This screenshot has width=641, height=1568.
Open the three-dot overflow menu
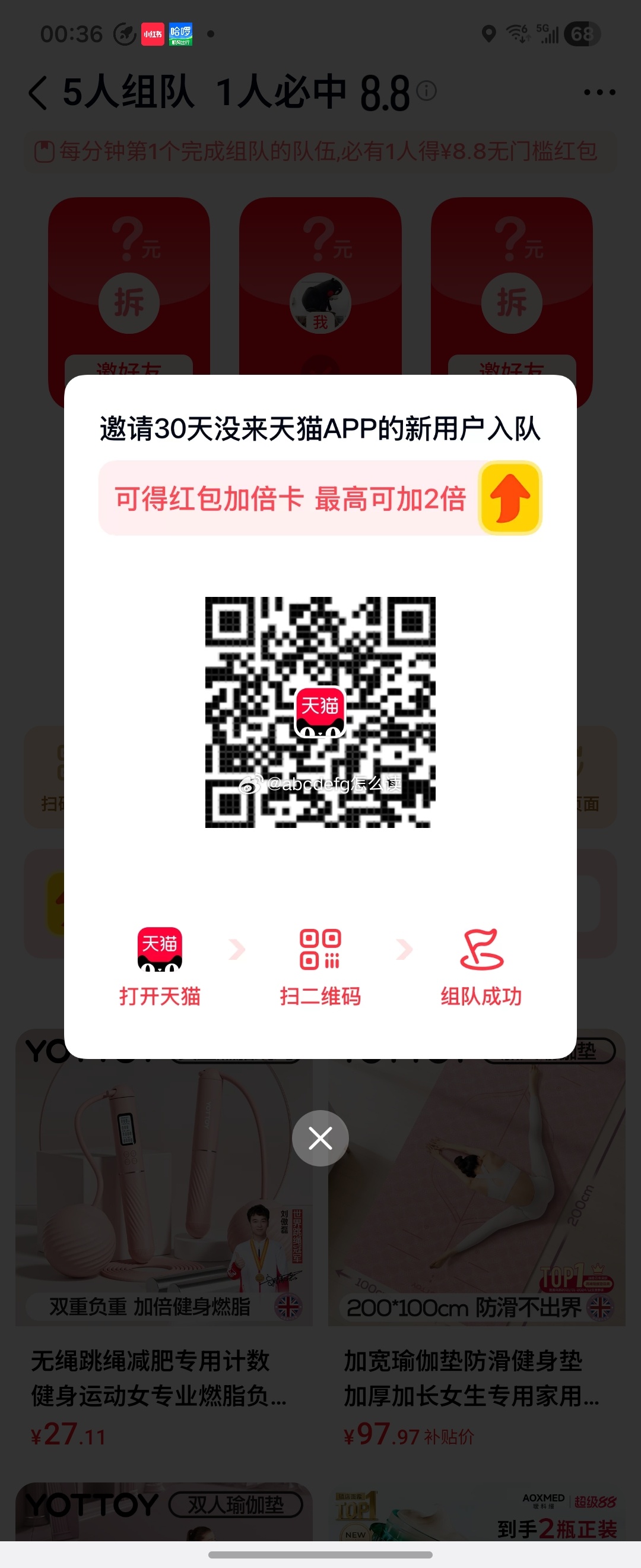click(x=599, y=93)
